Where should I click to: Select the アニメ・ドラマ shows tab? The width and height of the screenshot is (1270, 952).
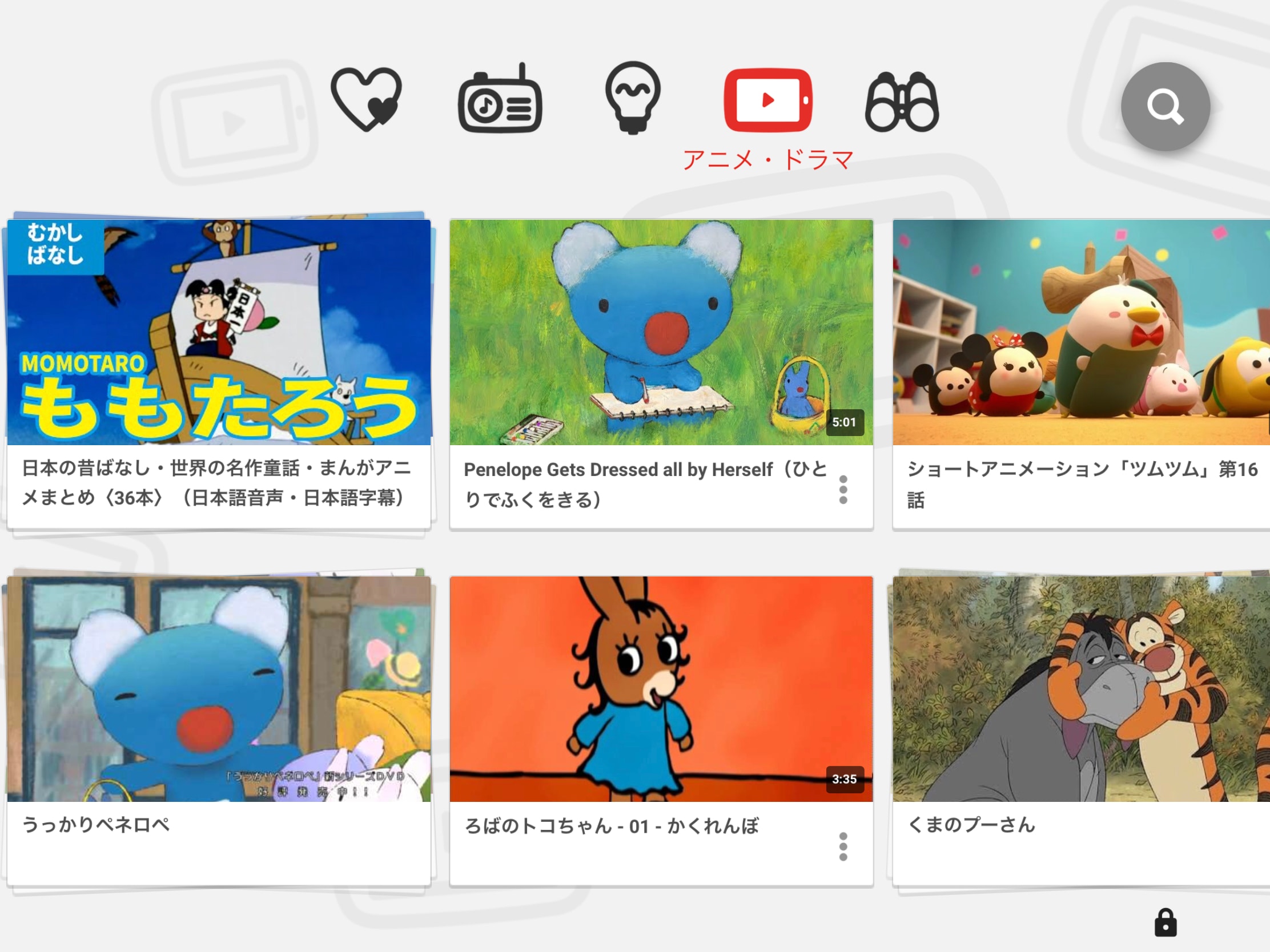[x=767, y=100]
